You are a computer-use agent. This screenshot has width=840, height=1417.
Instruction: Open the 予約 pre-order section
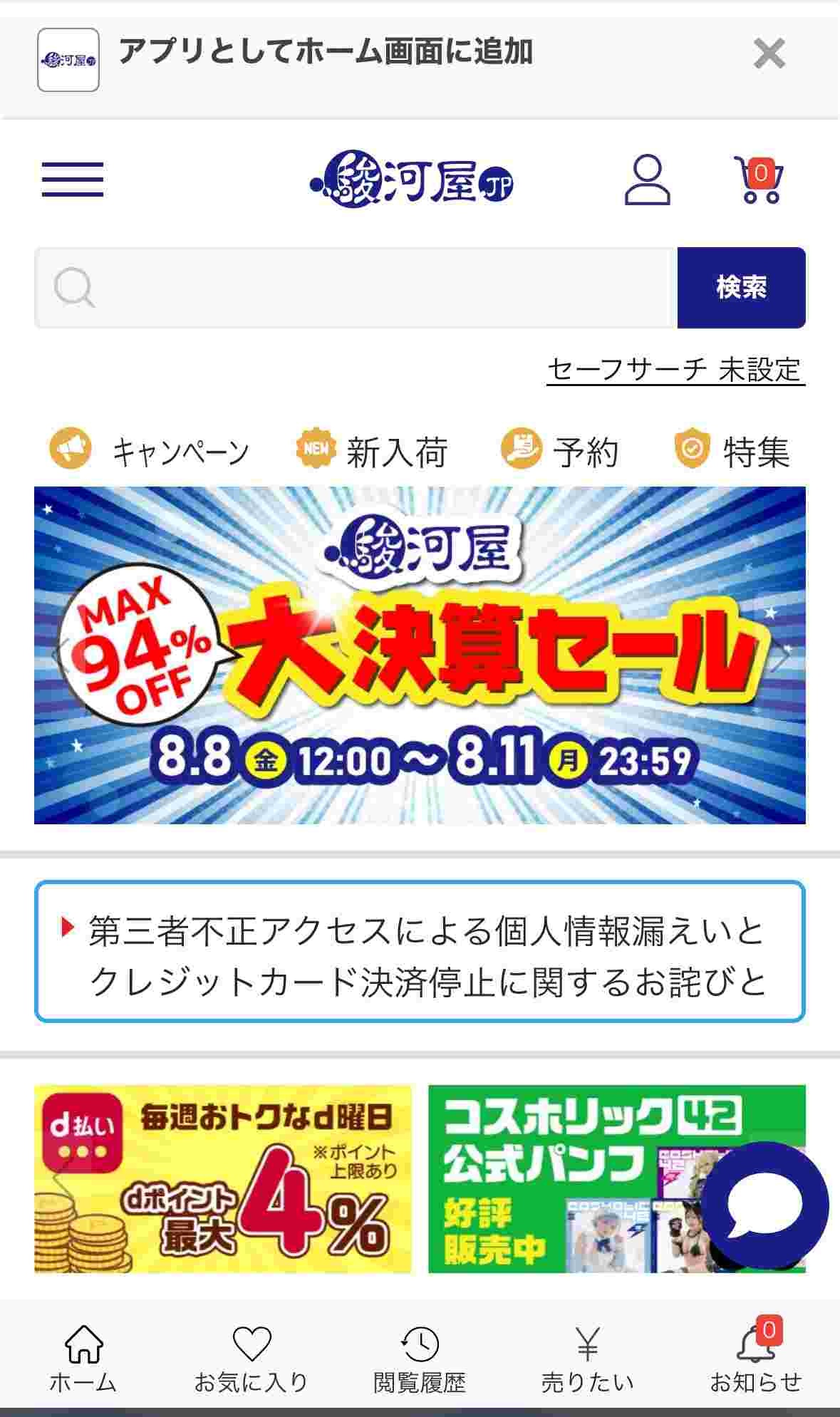point(560,451)
